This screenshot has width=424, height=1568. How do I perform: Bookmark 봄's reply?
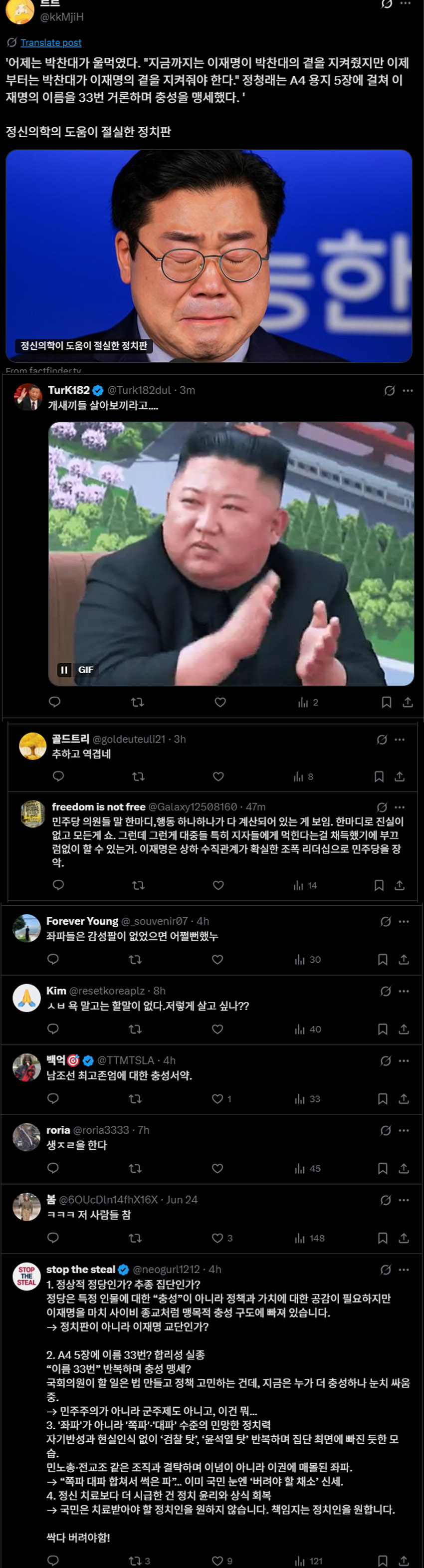(x=383, y=1238)
